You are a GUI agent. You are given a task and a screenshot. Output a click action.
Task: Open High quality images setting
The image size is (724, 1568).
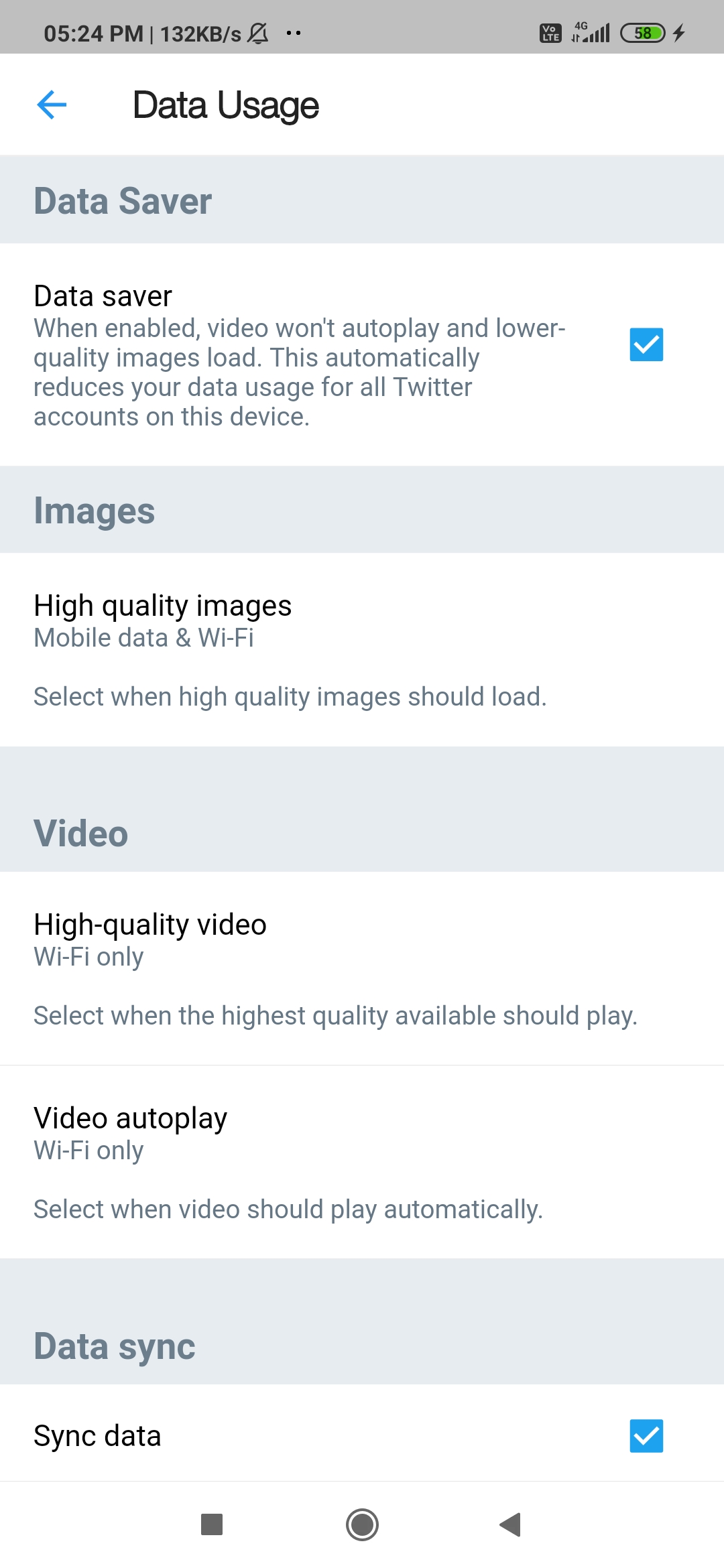tap(362, 649)
